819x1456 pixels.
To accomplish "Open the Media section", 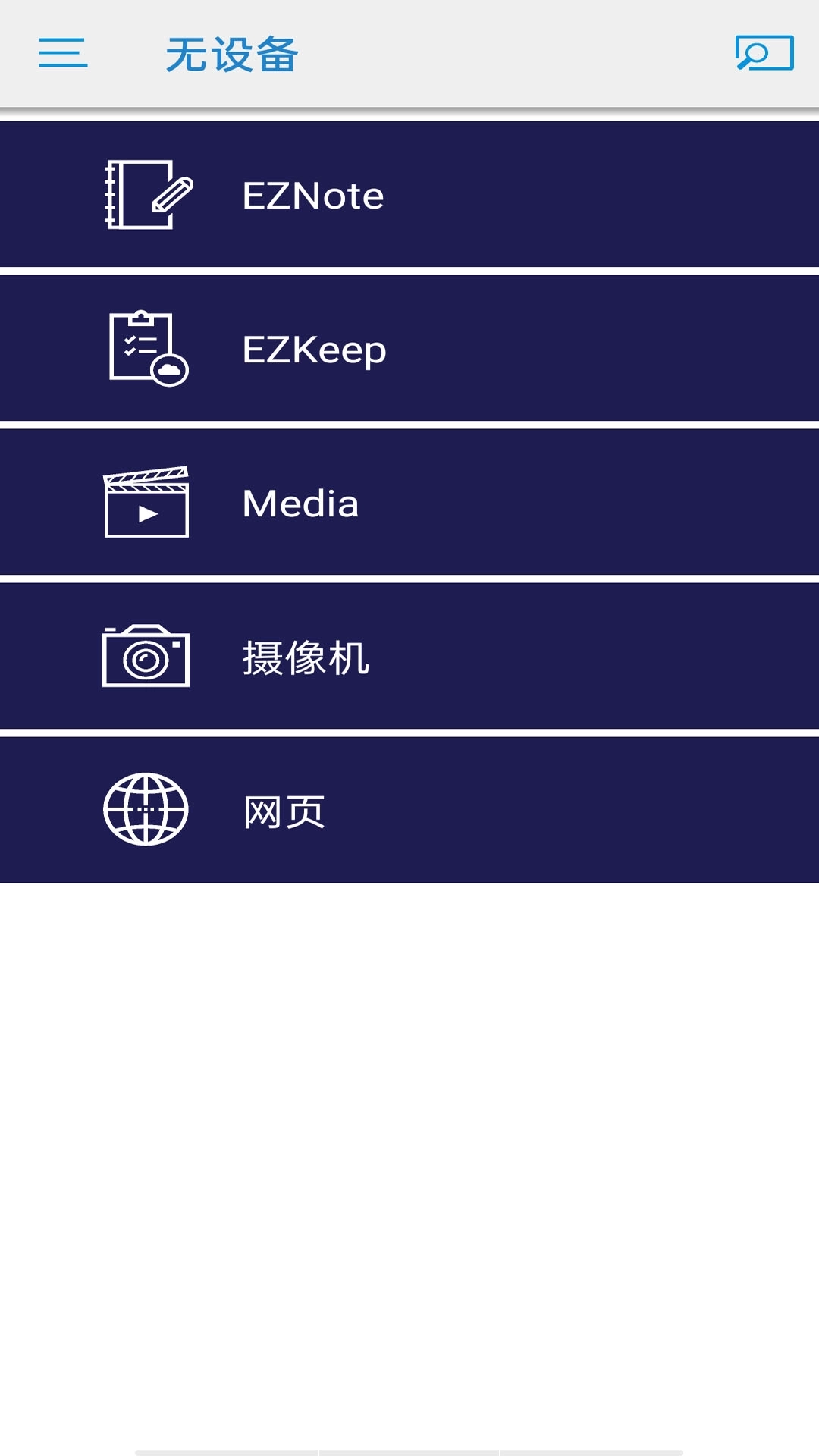I will pos(409,502).
